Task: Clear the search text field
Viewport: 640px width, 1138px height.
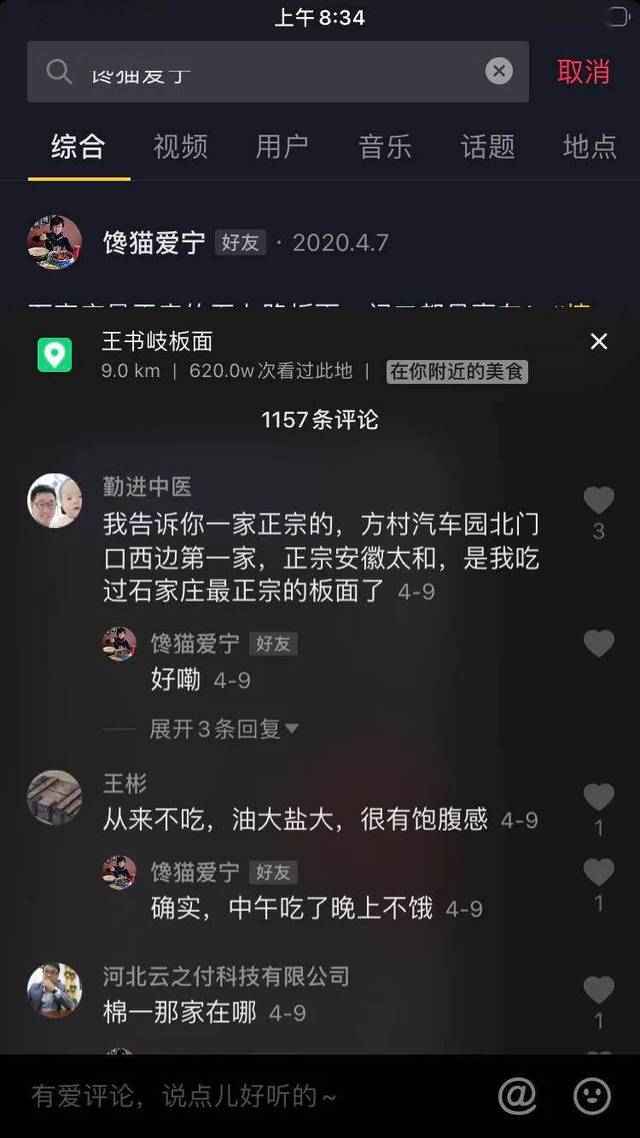Action: coord(499,71)
